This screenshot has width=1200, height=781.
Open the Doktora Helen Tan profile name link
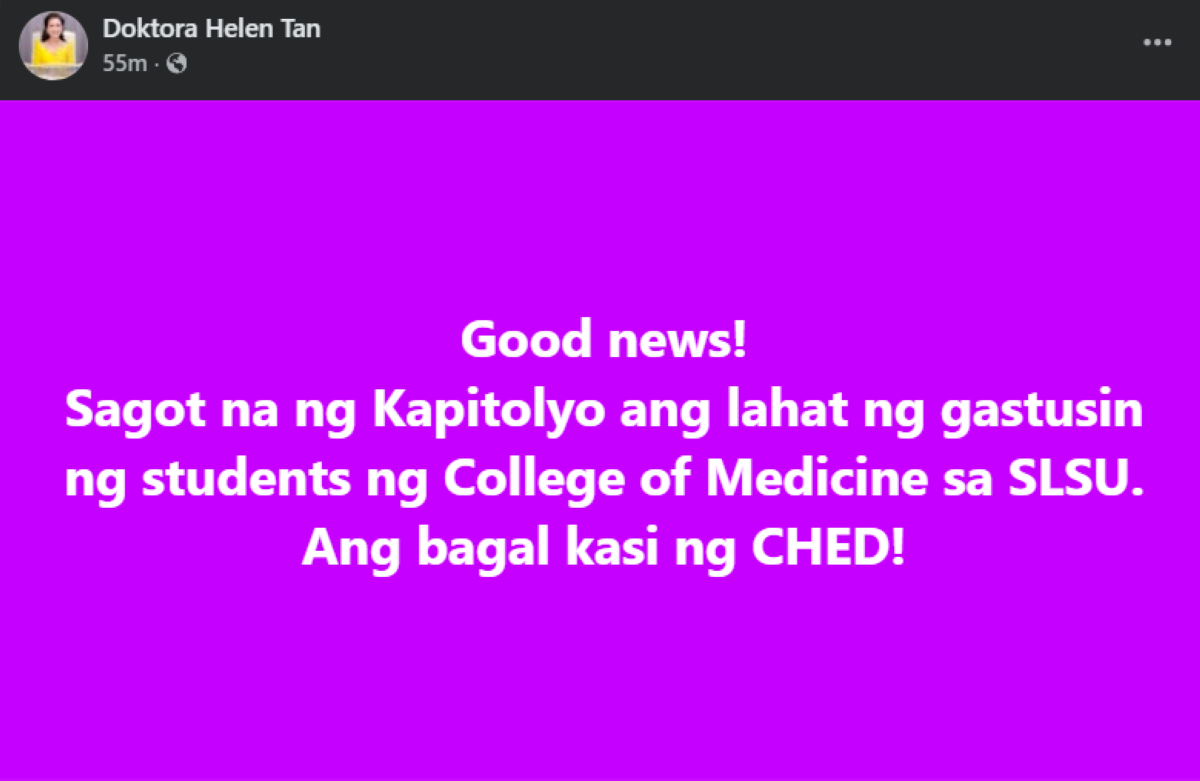pyautogui.click(x=211, y=29)
